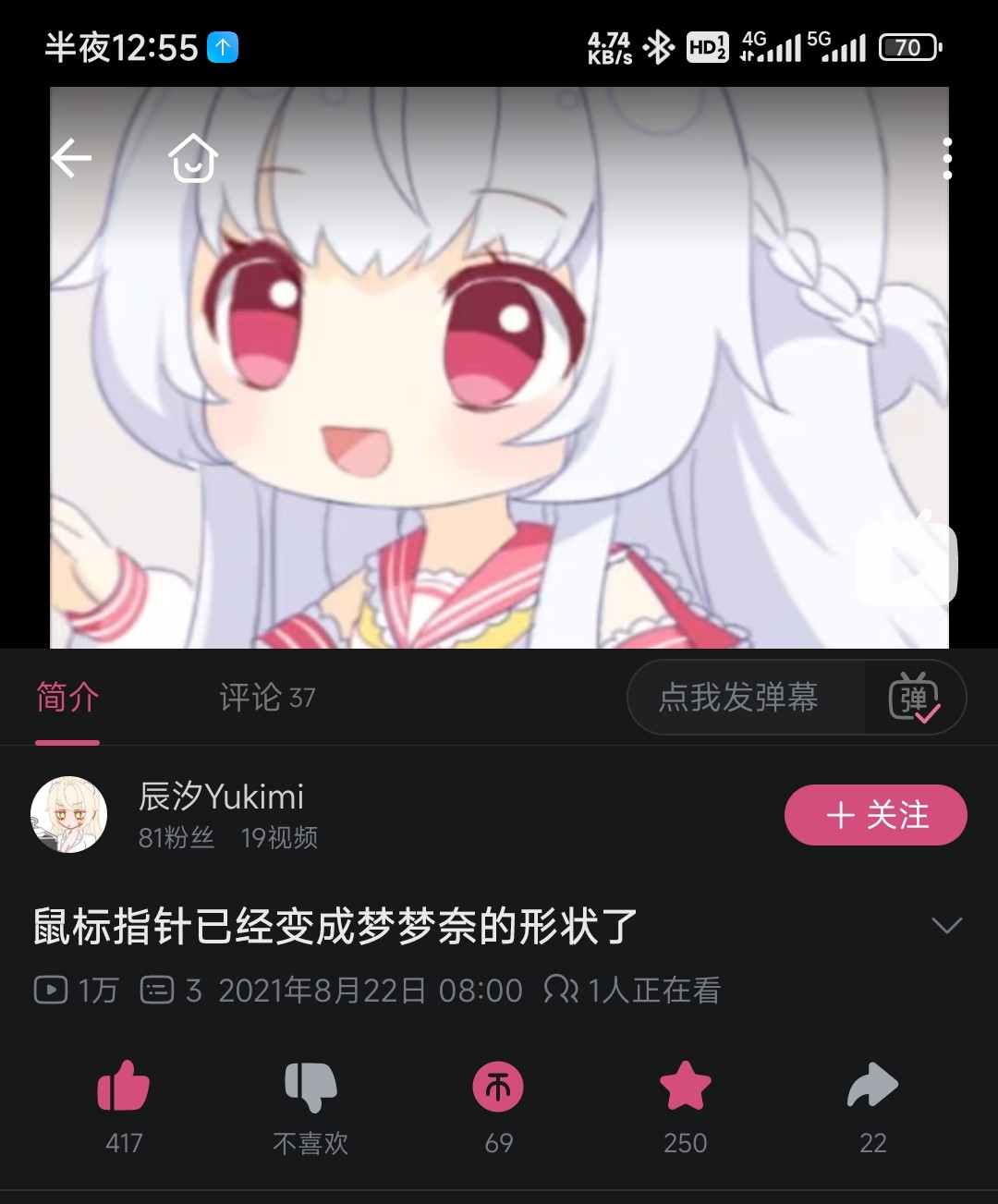
Task: Open 辰汐Yukimi's profile avatar
Action: pyautogui.click(x=69, y=814)
